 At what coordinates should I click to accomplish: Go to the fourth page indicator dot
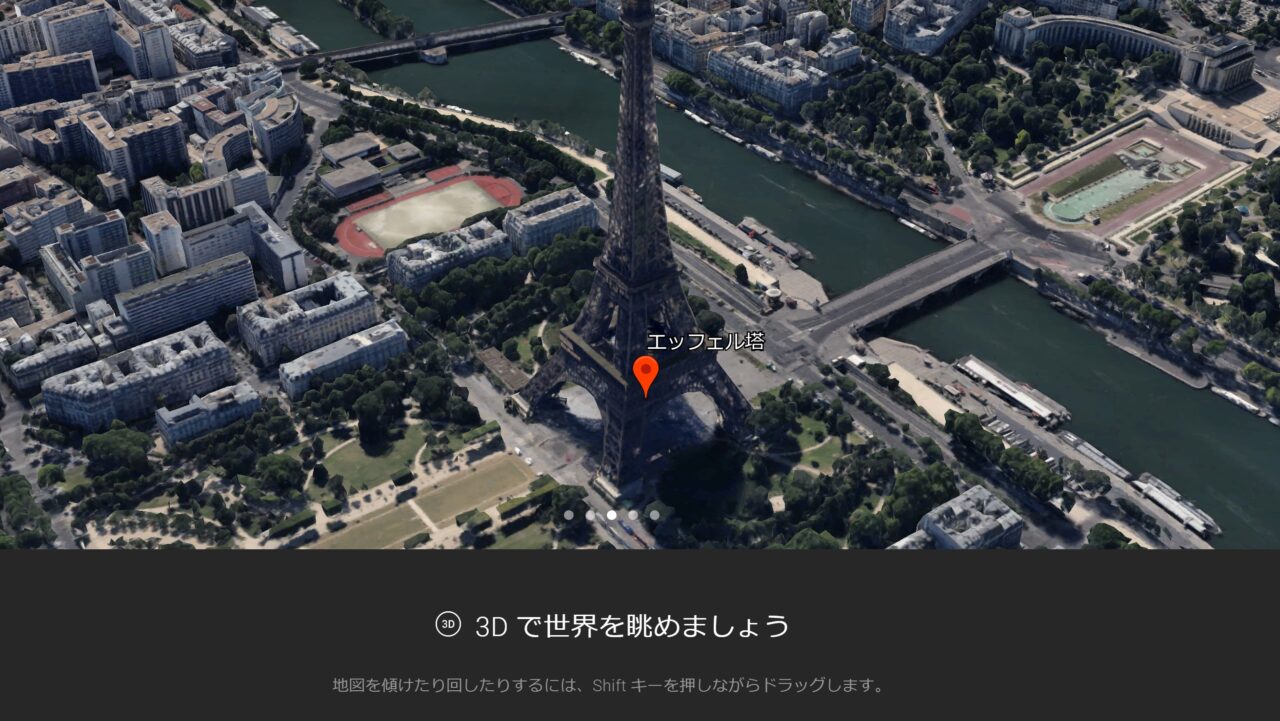633,515
